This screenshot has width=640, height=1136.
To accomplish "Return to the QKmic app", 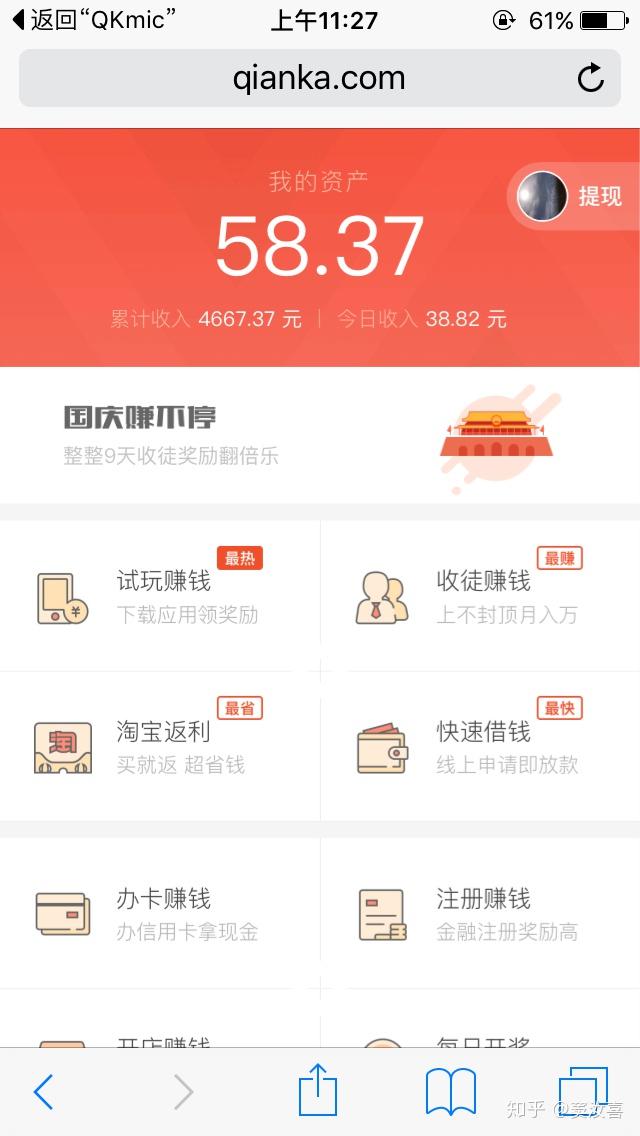I will click(92, 20).
